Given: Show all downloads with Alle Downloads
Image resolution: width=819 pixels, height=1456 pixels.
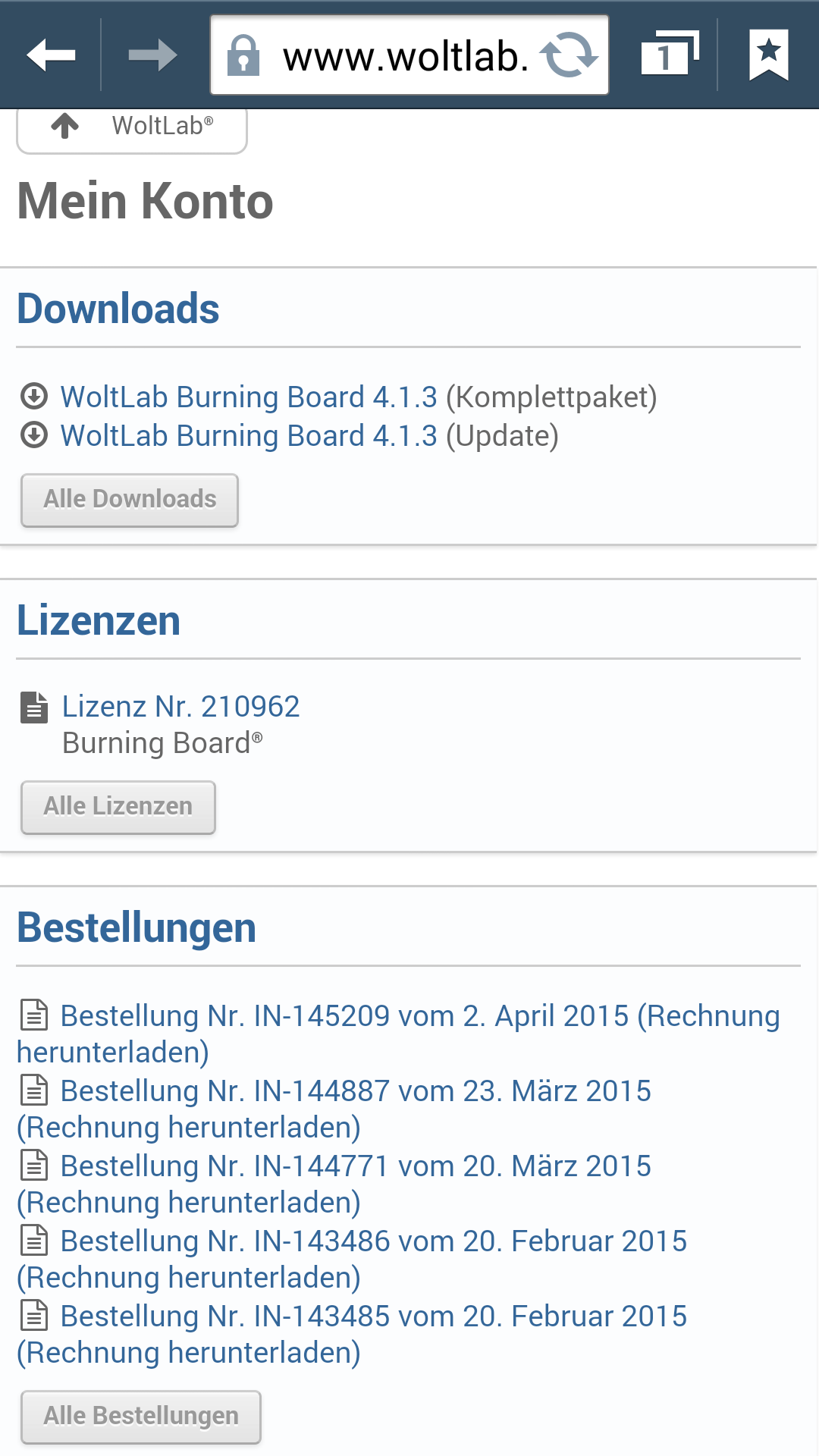Looking at the screenshot, I should click(x=130, y=500).
